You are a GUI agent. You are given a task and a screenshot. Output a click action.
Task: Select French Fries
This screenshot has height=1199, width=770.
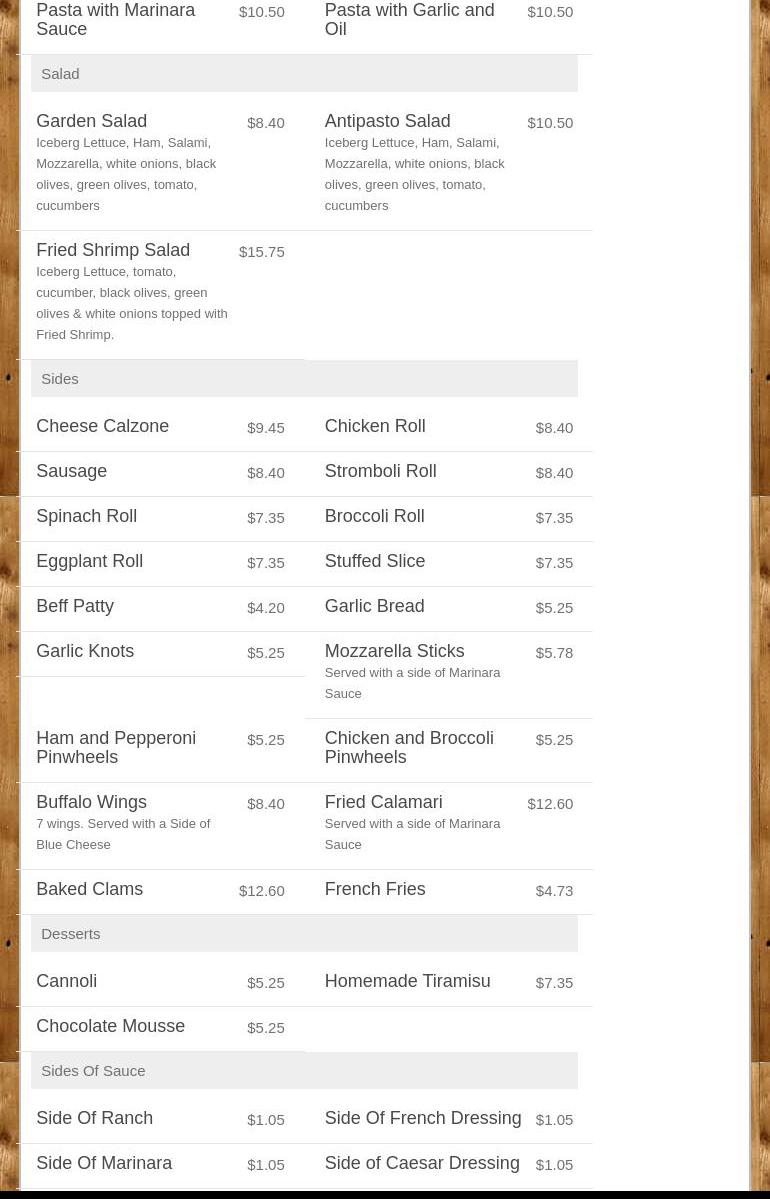pyautogui.click(x=374, y=889)
